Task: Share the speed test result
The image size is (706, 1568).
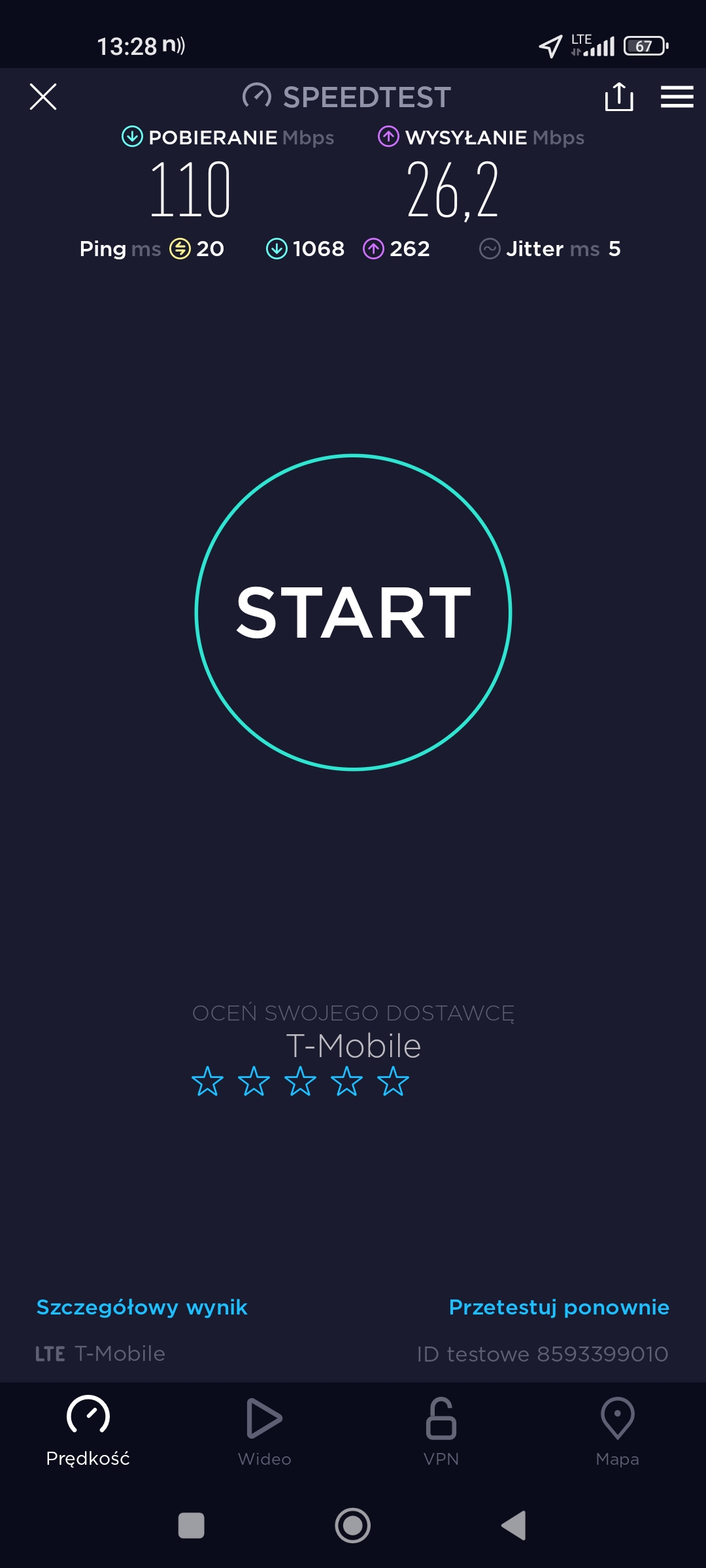Action: coord(618,97)
